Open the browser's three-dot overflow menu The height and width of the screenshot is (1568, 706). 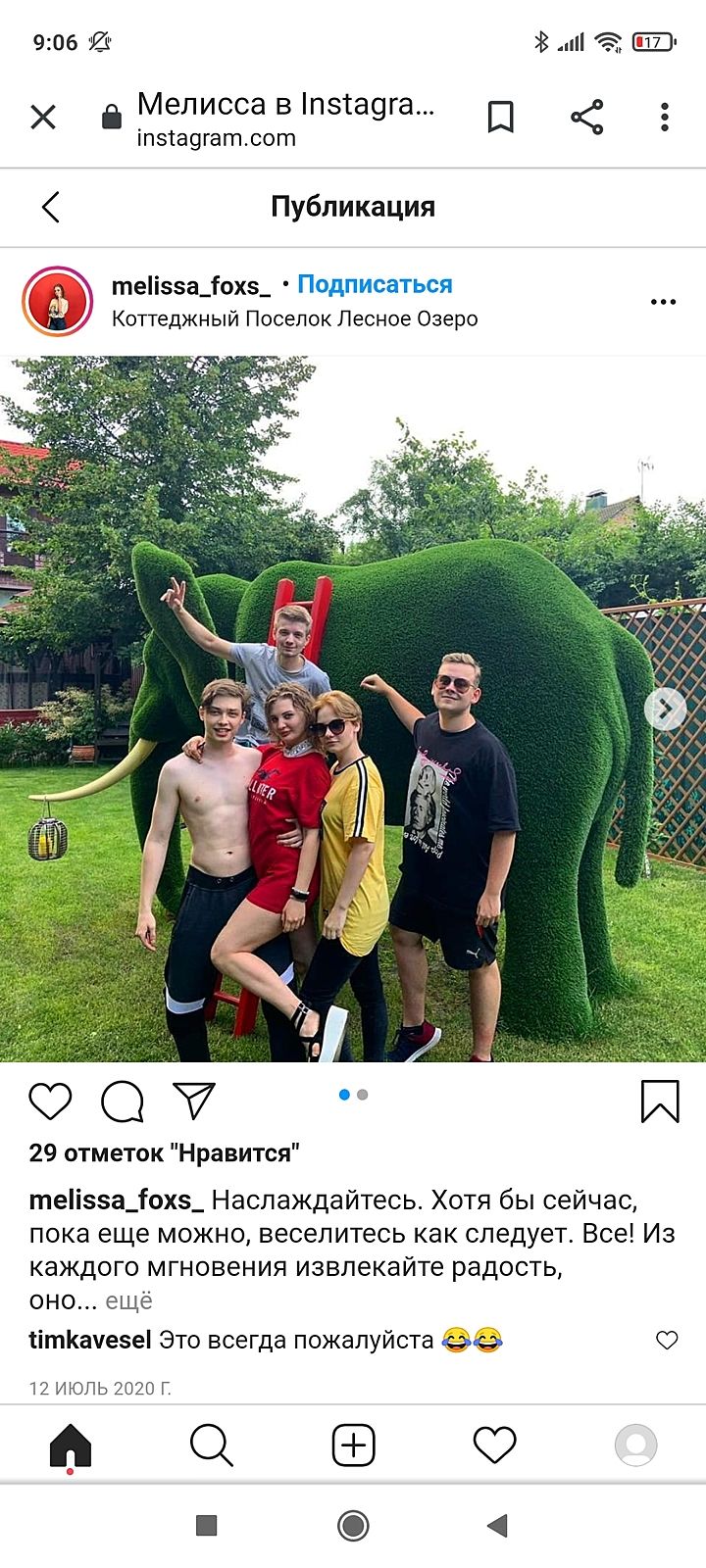click(x=664, y=118)
